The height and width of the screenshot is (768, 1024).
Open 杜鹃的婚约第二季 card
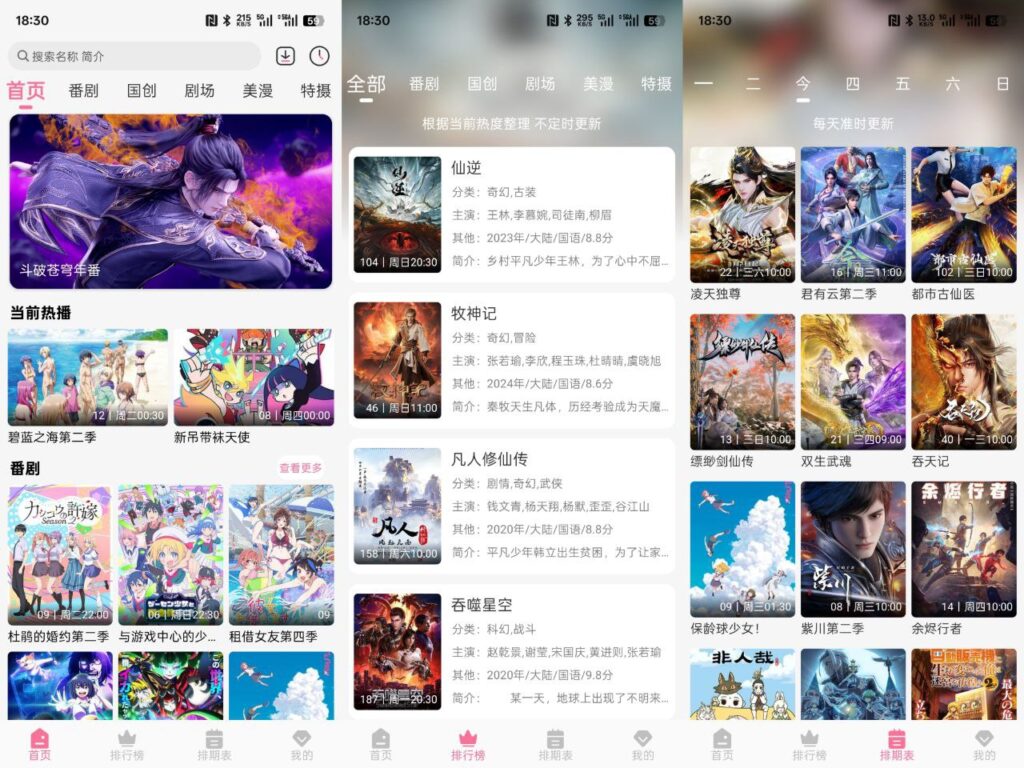[x=60, y=555]
